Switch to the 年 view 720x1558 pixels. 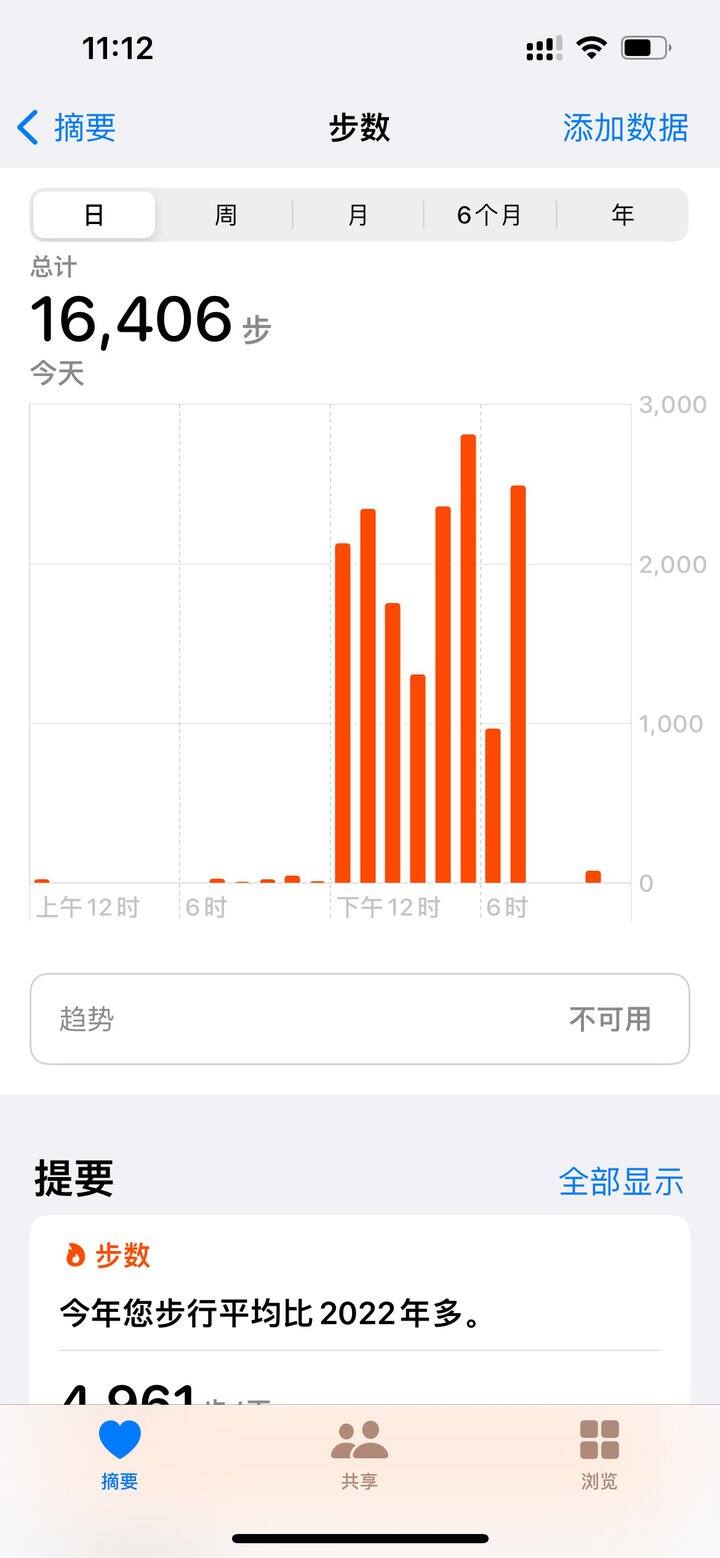[x=622, y=215]
